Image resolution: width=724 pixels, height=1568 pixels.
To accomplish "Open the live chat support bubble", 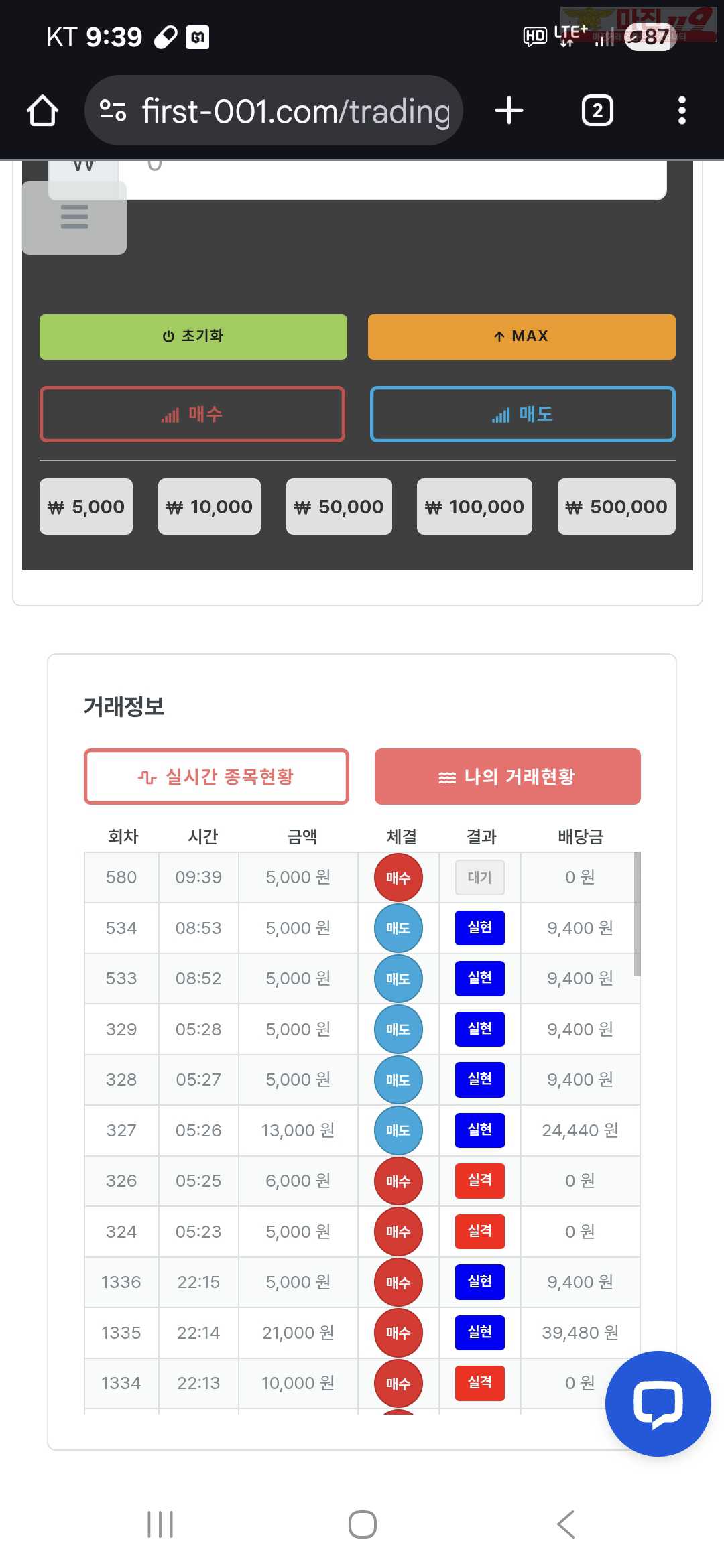I will [x=658, y=1404].
